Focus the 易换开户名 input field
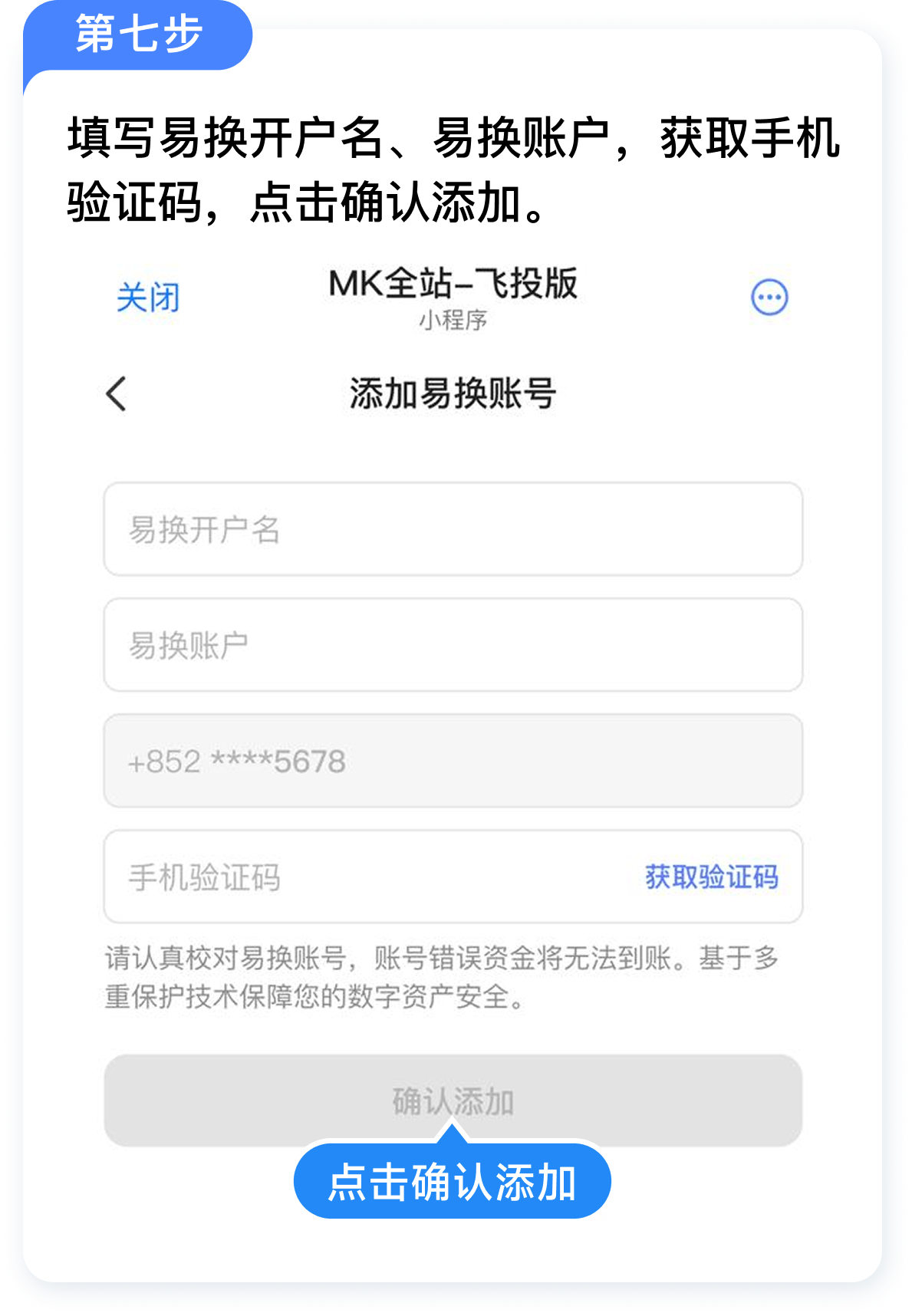The width and height of the screenshot is (912, 1316). [x=454, y=528]
